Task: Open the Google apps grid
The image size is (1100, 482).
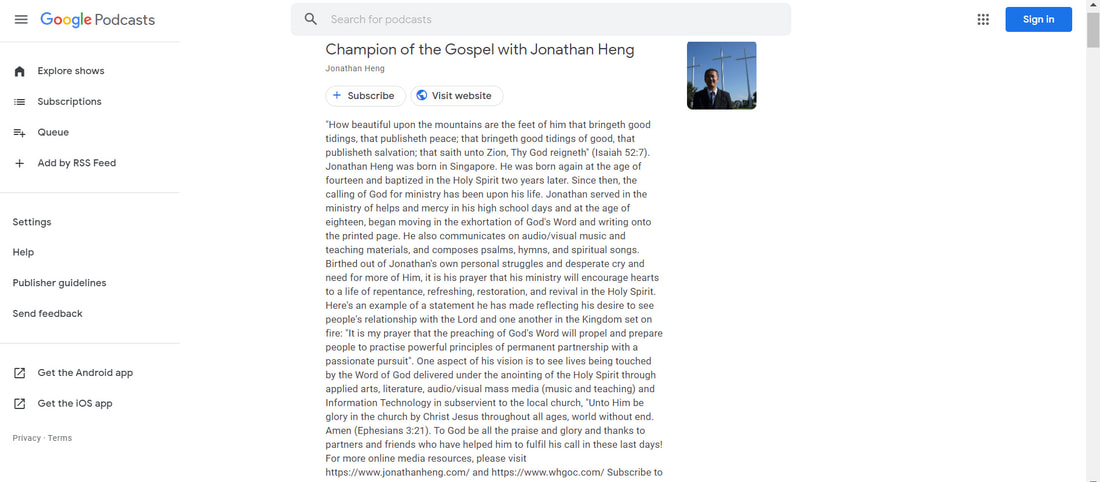Action: click(x=983, y=19)
